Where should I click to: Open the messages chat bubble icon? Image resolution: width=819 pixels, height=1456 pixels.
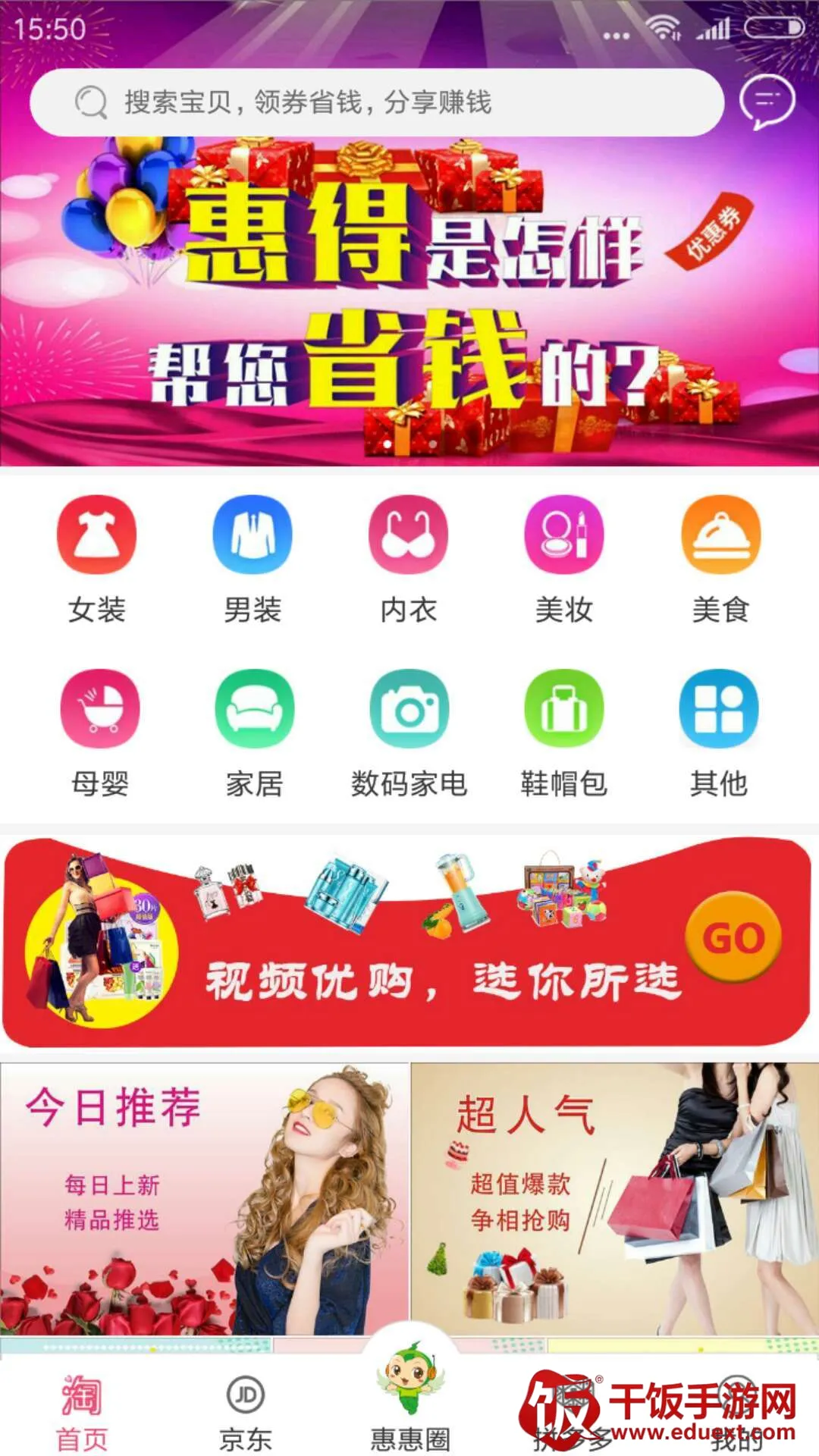(x=767, y=101)
